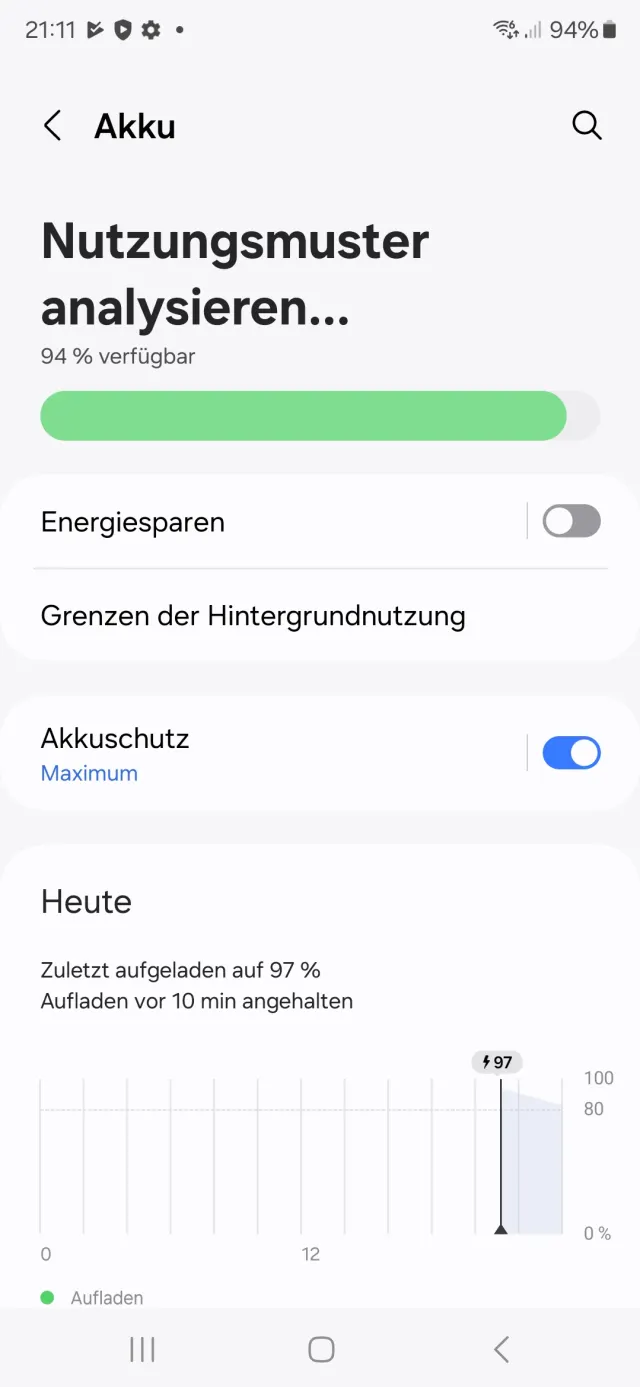Image resolution: width=640 pixels, height=1387 pixels.
Task: Open the Energiesparen settings row
Action: tap(270, 522)
